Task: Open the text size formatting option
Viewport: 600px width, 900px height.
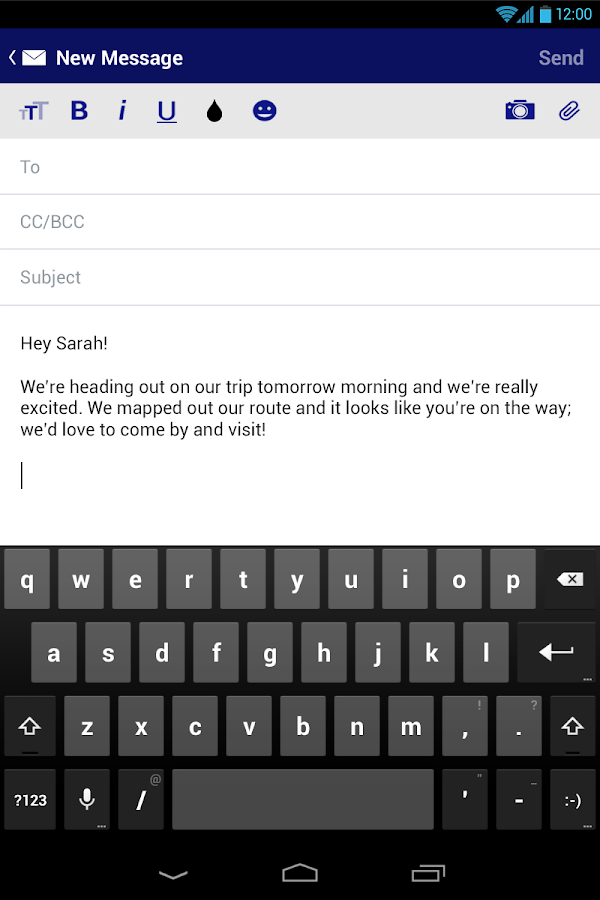Action: pos(33,111)
